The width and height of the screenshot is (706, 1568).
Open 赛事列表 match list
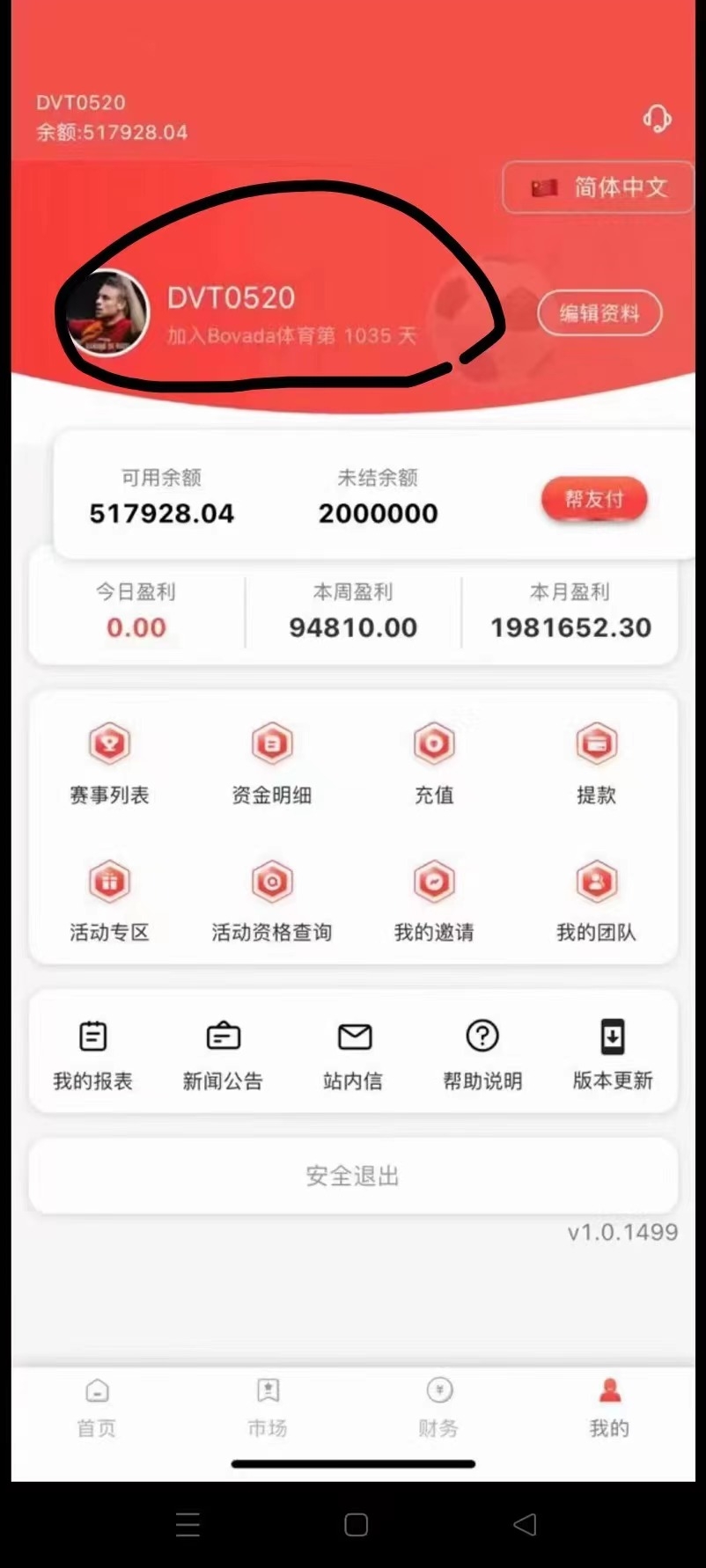(x=109, y=762)
